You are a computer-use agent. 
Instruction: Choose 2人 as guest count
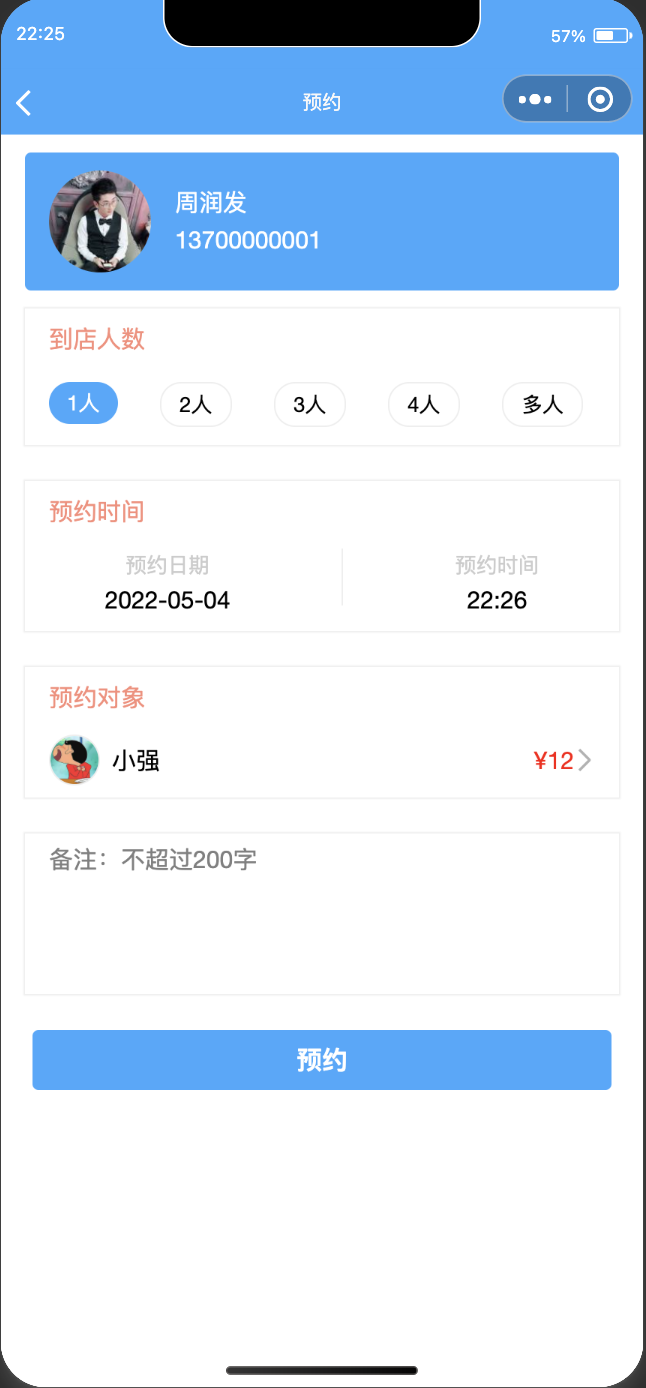click(196, 405)
